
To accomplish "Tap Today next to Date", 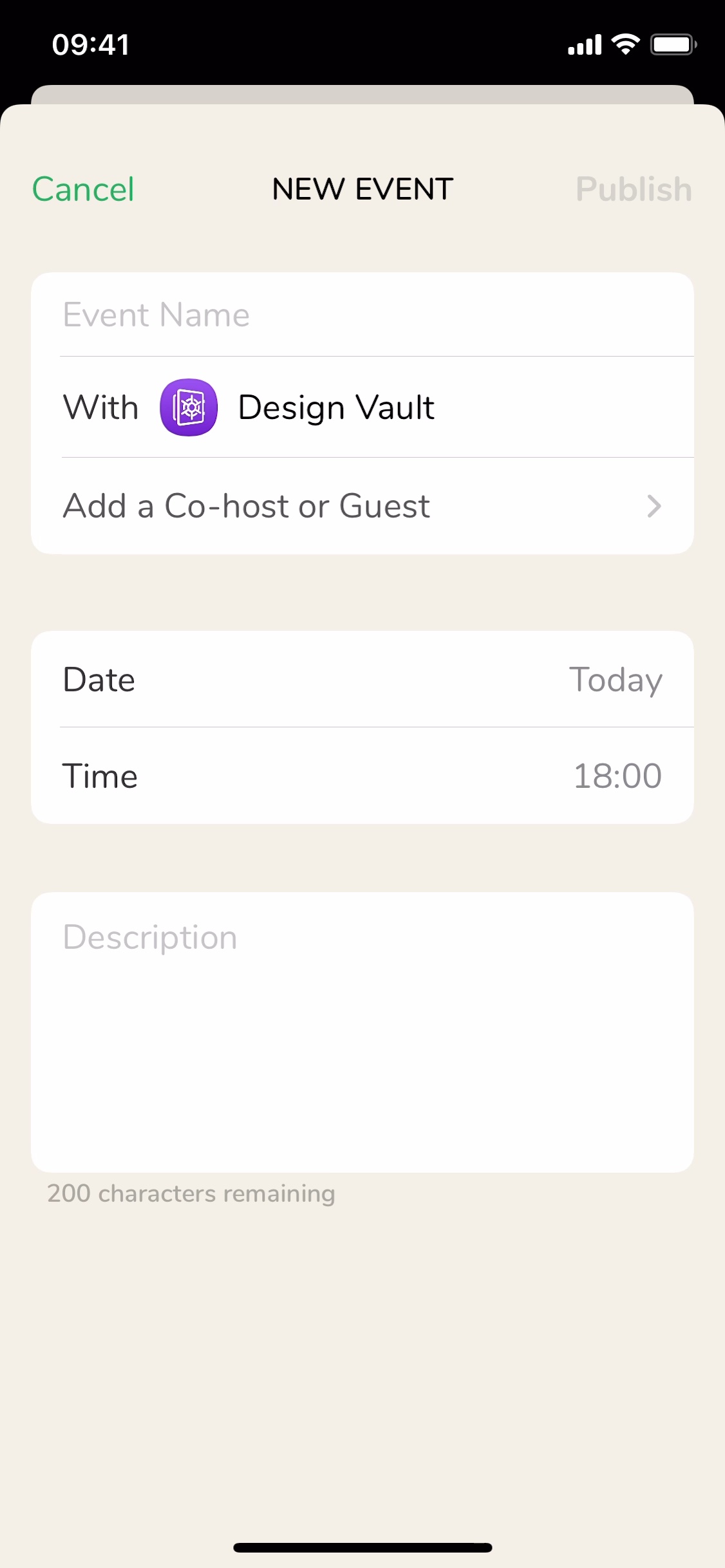I will pyautogui.click(x=615, y=680).
